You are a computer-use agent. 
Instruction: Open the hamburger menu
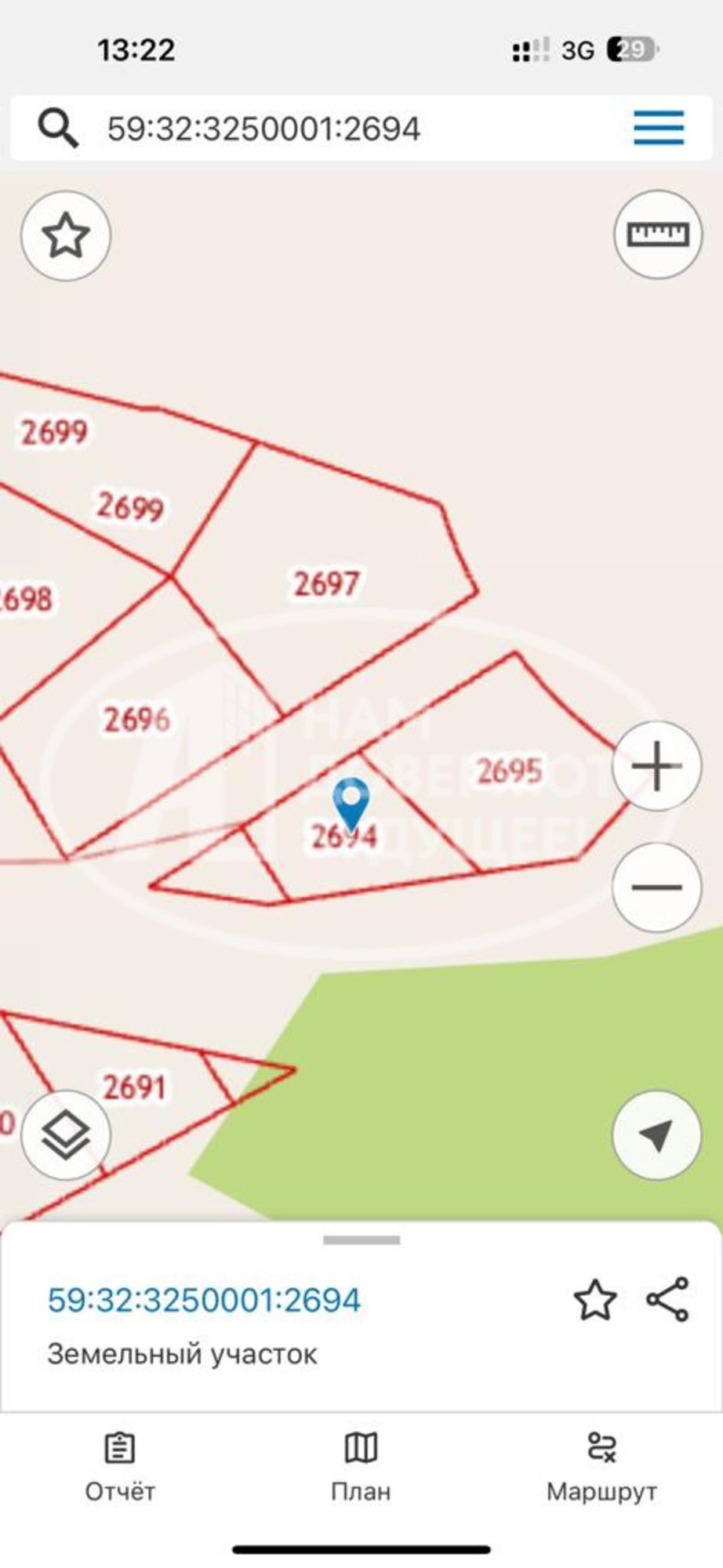[x=659, y=128]
